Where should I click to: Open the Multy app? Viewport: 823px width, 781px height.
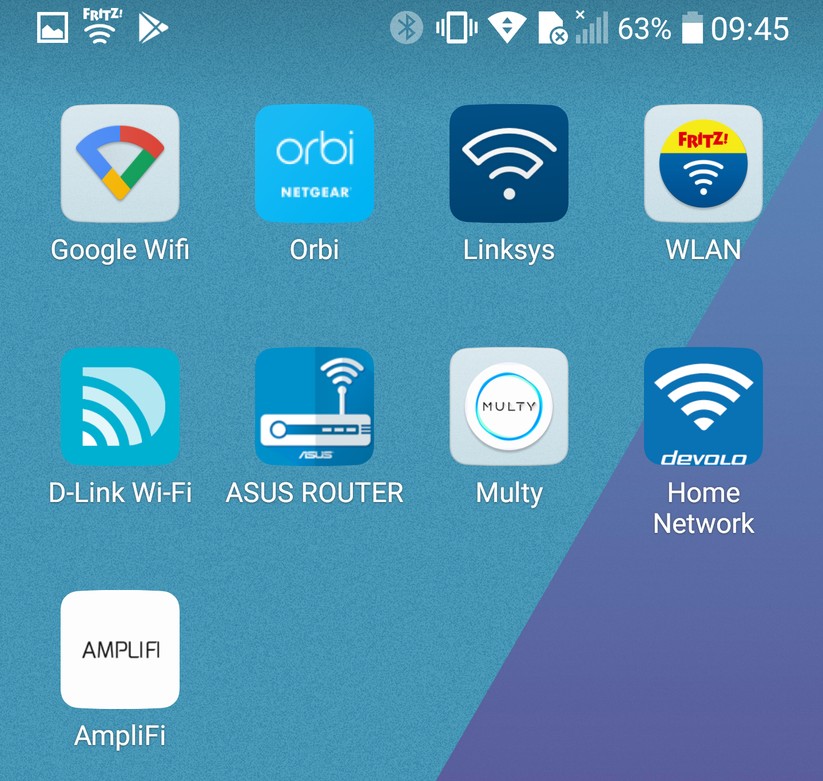pyautogui.click(x=508, y=407)
